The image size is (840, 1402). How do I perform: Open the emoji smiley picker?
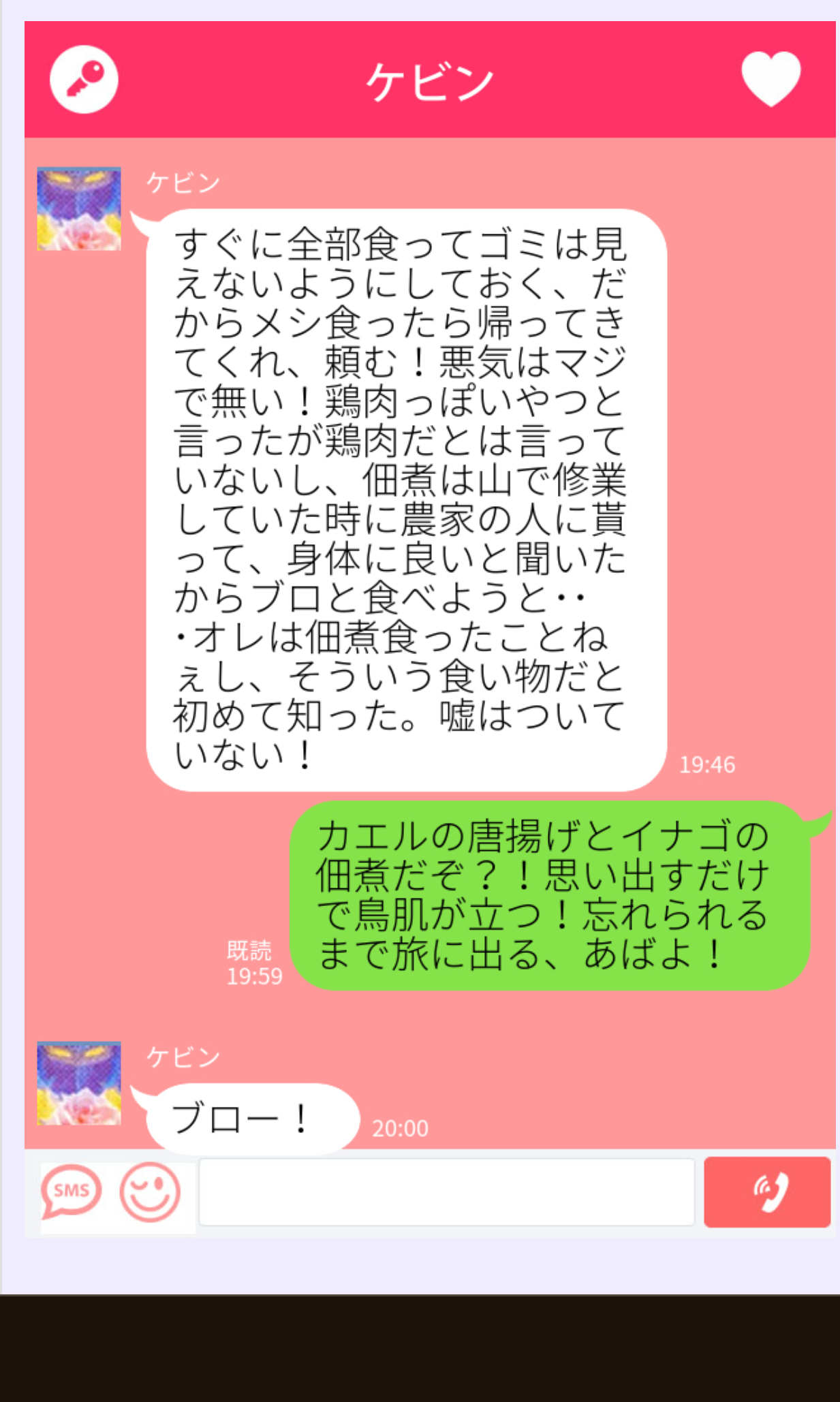click(x=150, y=1191)
